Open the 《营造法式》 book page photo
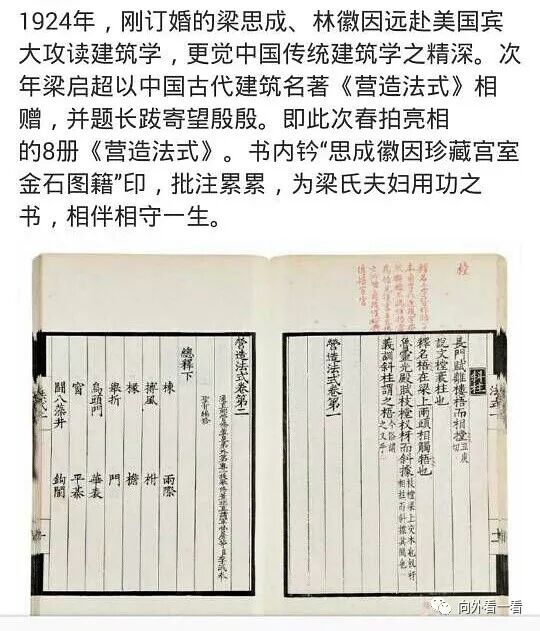Screen dimensions: 540x631 point(270,434)
